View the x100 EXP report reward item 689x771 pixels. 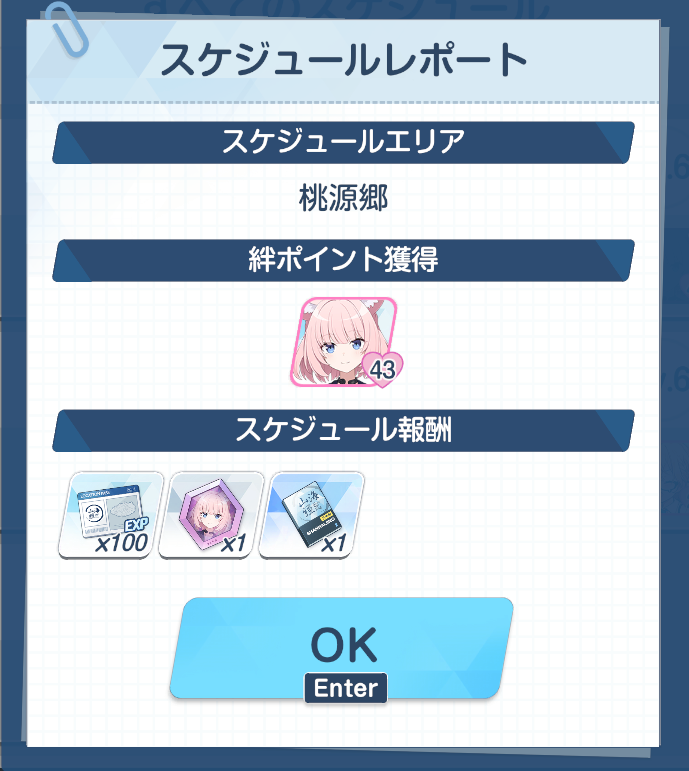111,514
